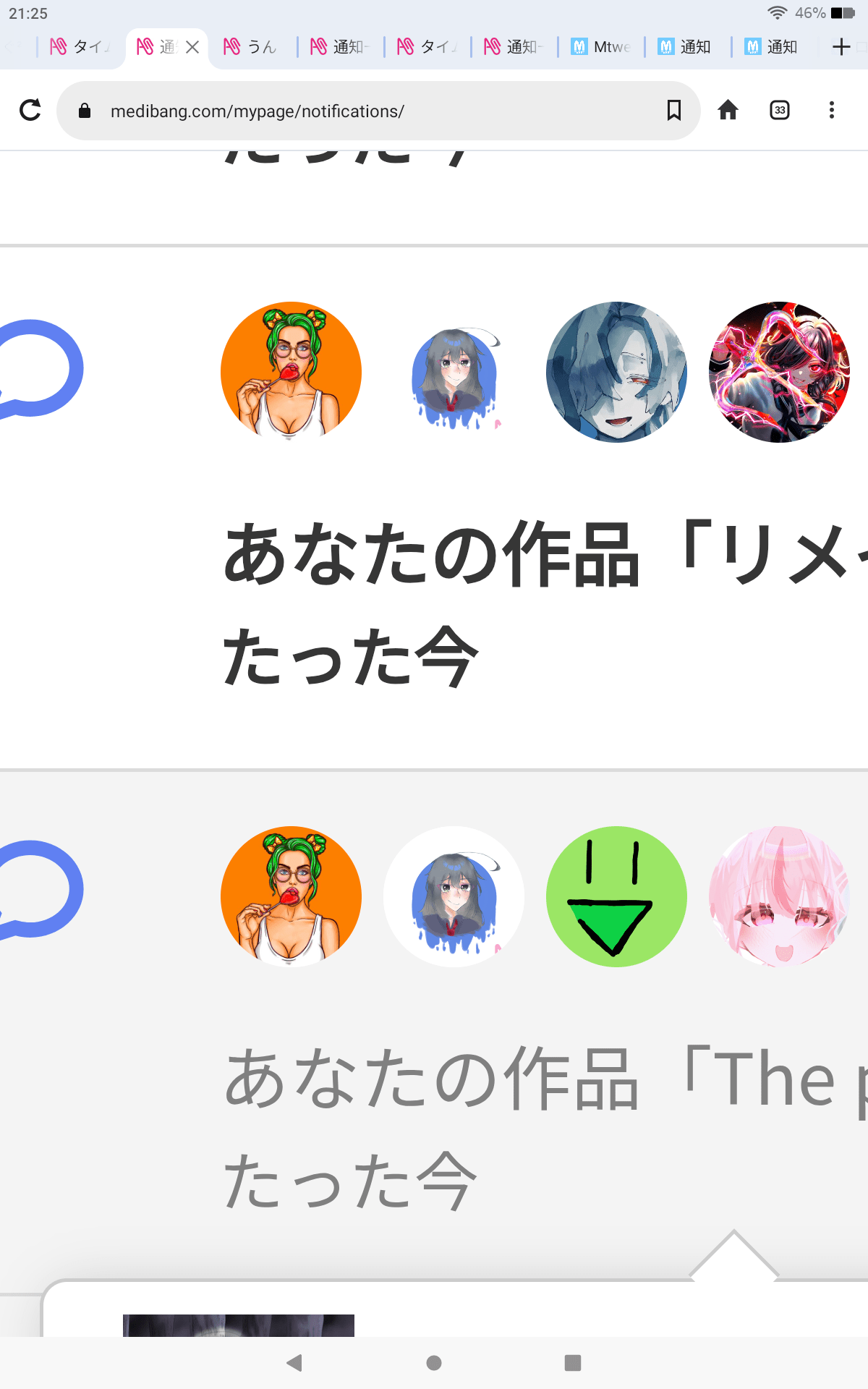This screenshot has width=868, height=1389.
Task: Go back with system navigation button
Action: (294, 1363)
